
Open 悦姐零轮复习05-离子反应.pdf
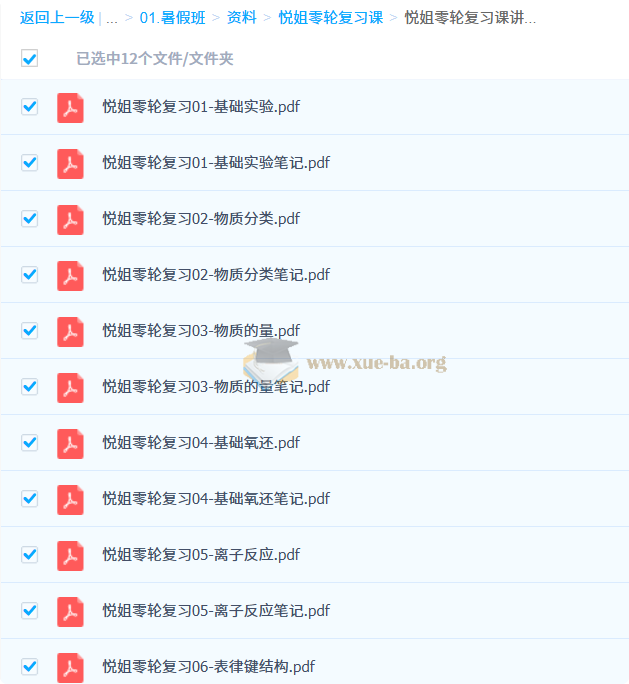[201, 555]
